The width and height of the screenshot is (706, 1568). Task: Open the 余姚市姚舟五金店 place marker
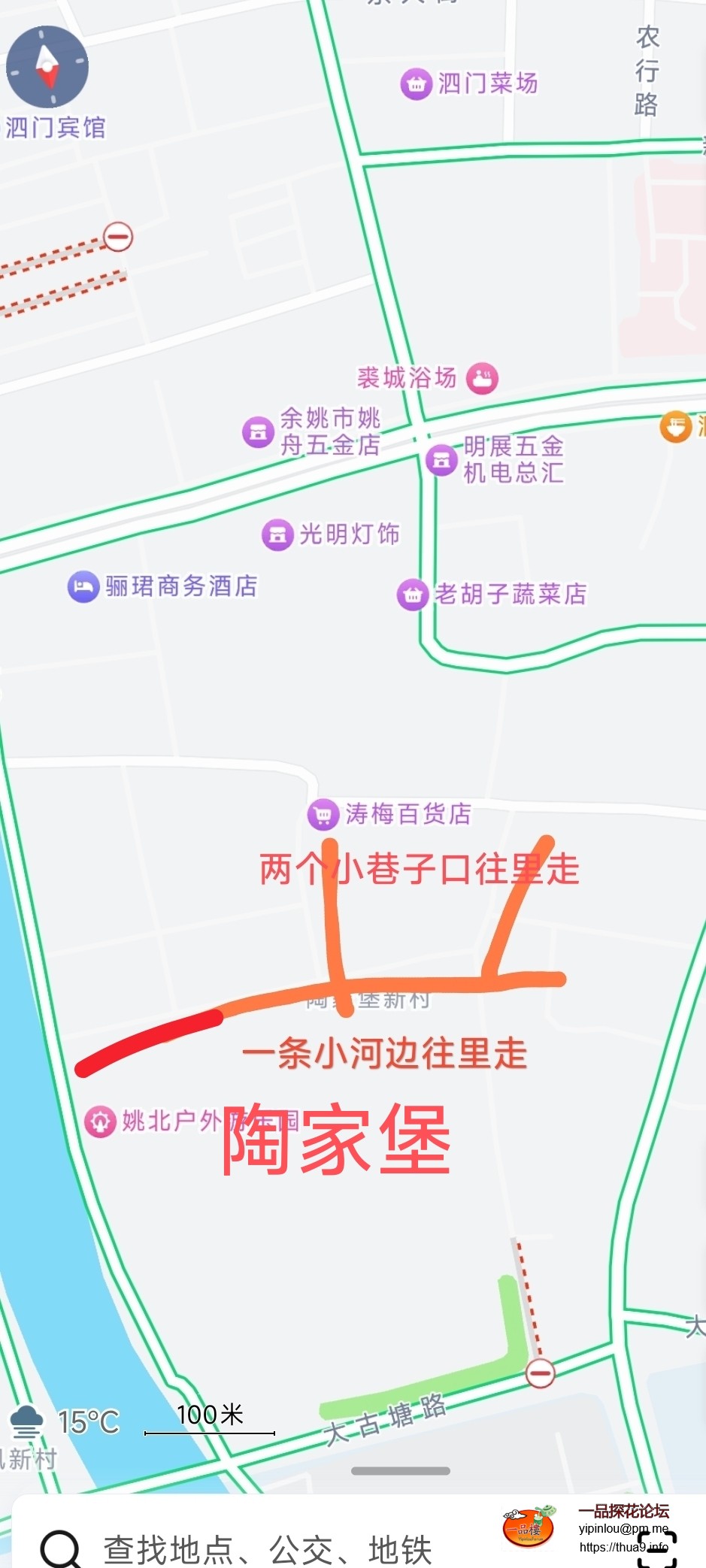[258, 431]
